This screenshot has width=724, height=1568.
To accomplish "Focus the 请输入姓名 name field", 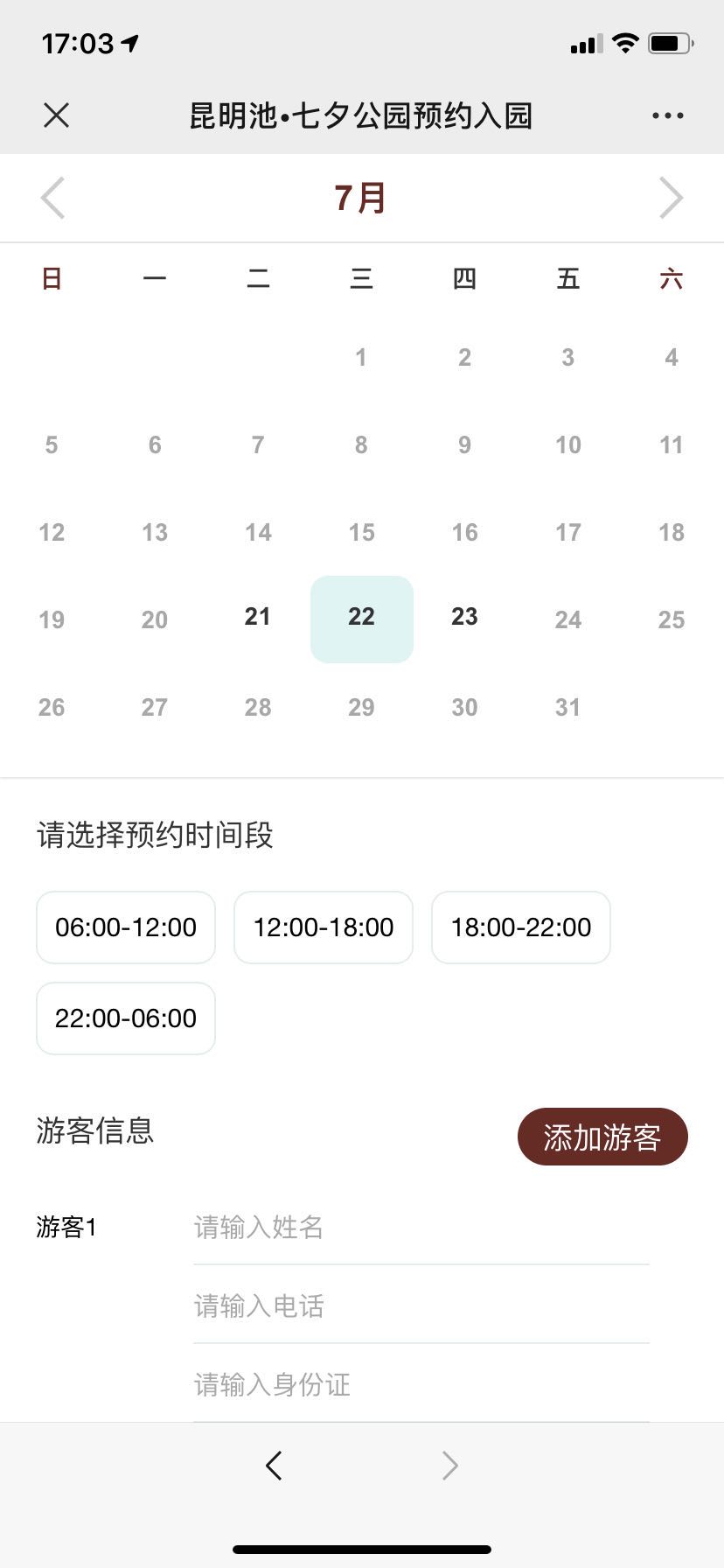I will (420, 1228).
